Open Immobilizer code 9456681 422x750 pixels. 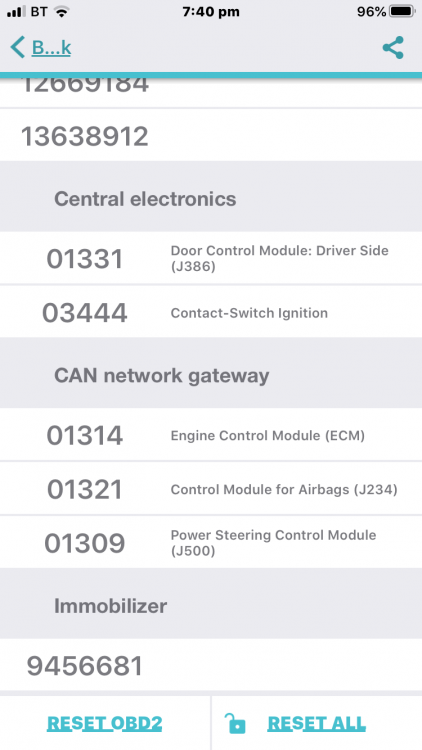point(211,665)
